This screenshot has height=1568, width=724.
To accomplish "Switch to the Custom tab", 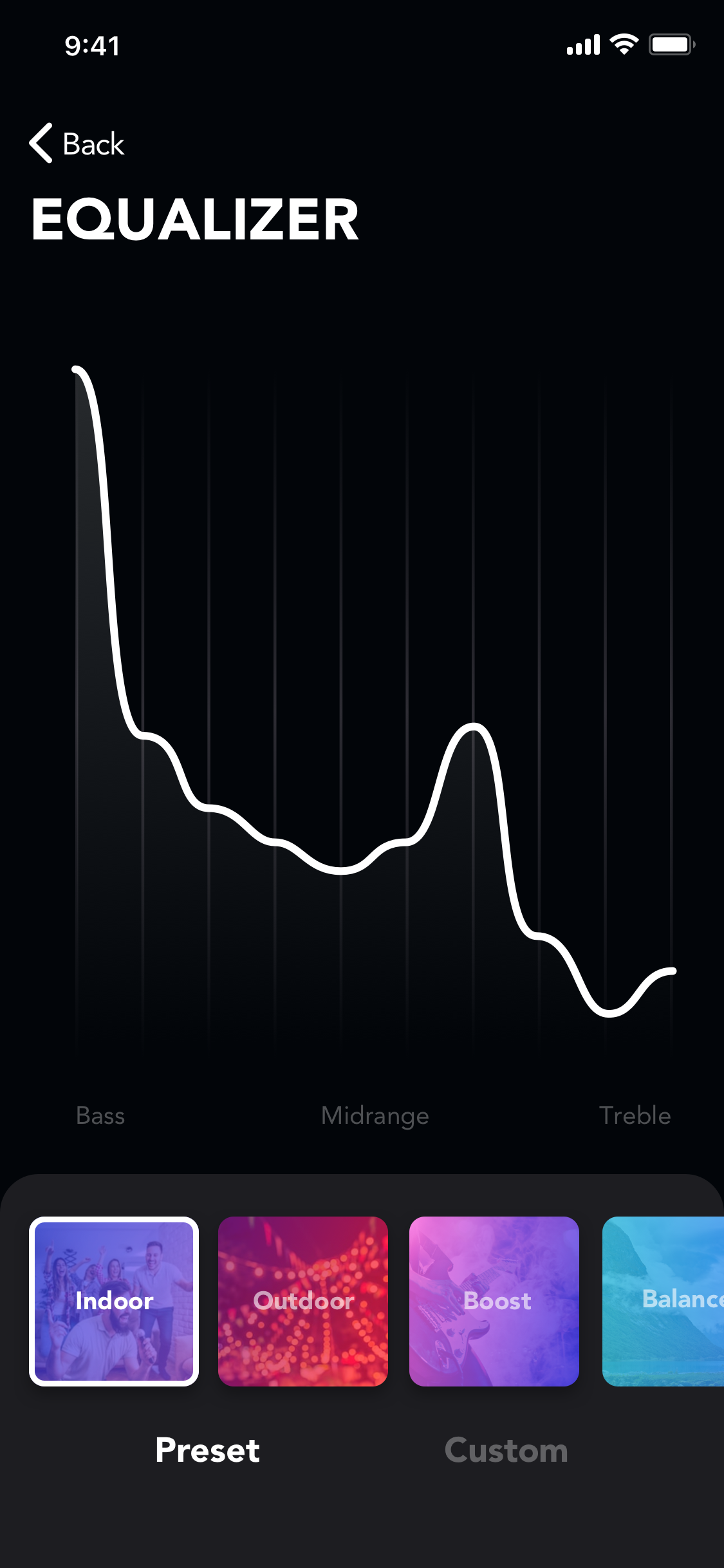I will [506, 1451].
